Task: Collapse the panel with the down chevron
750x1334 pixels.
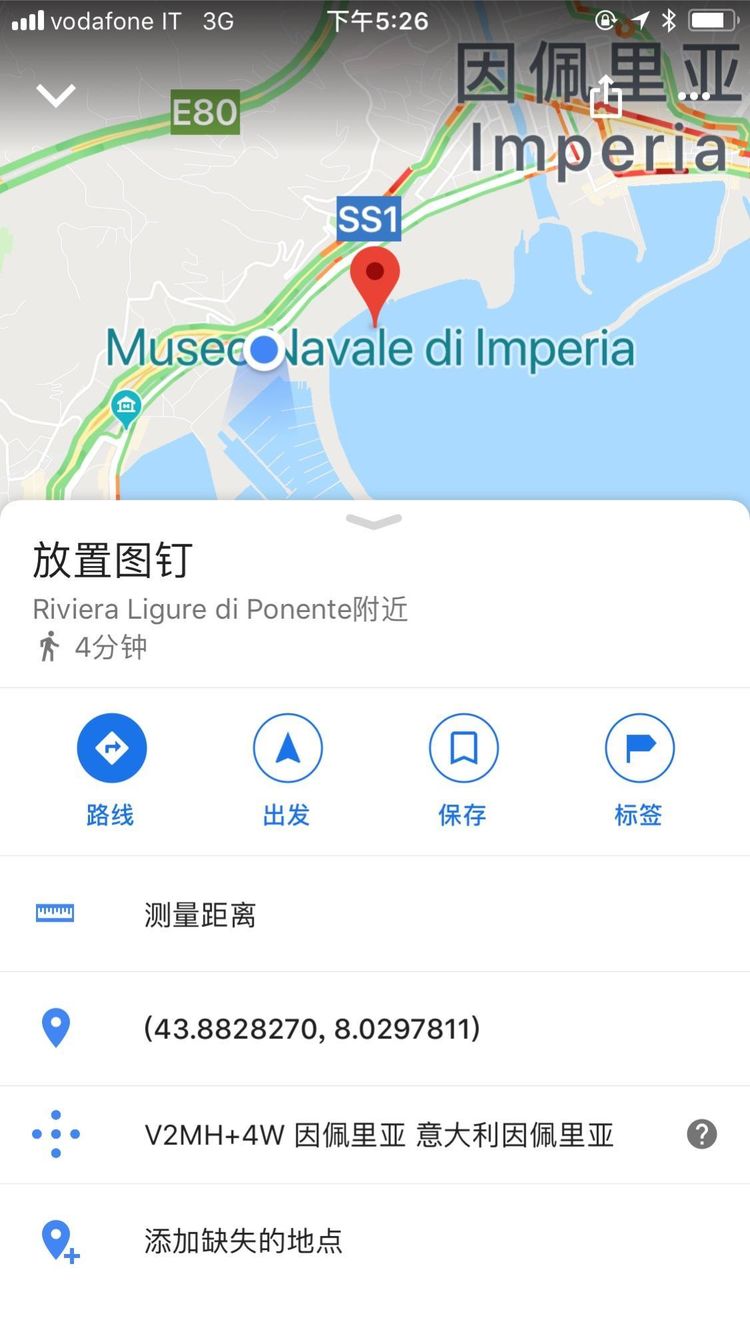Action: point(56,96)
